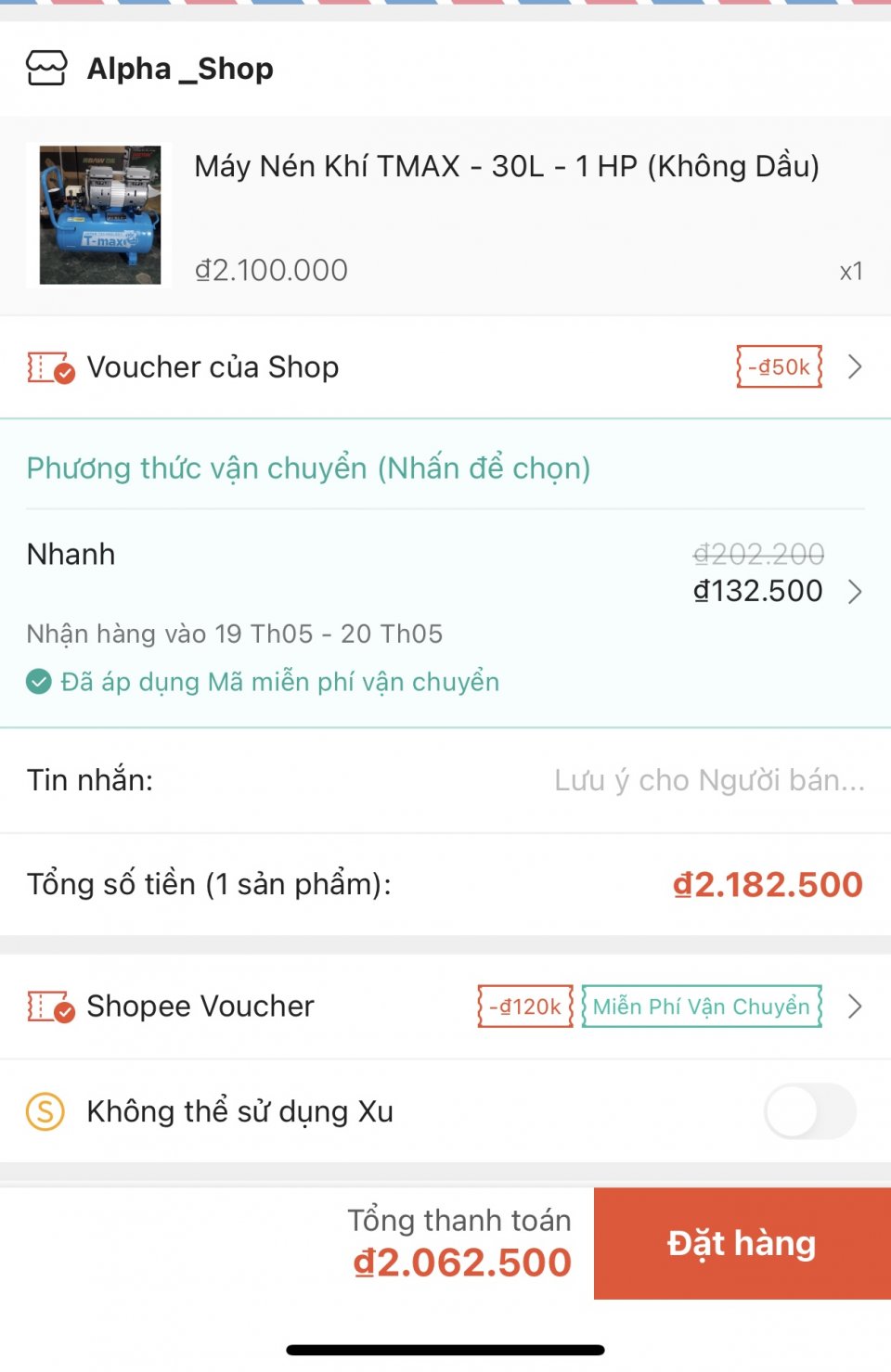Visit the Alpha _Shop store page
This screenshot has width=891, height=1372.
[179, 69]
